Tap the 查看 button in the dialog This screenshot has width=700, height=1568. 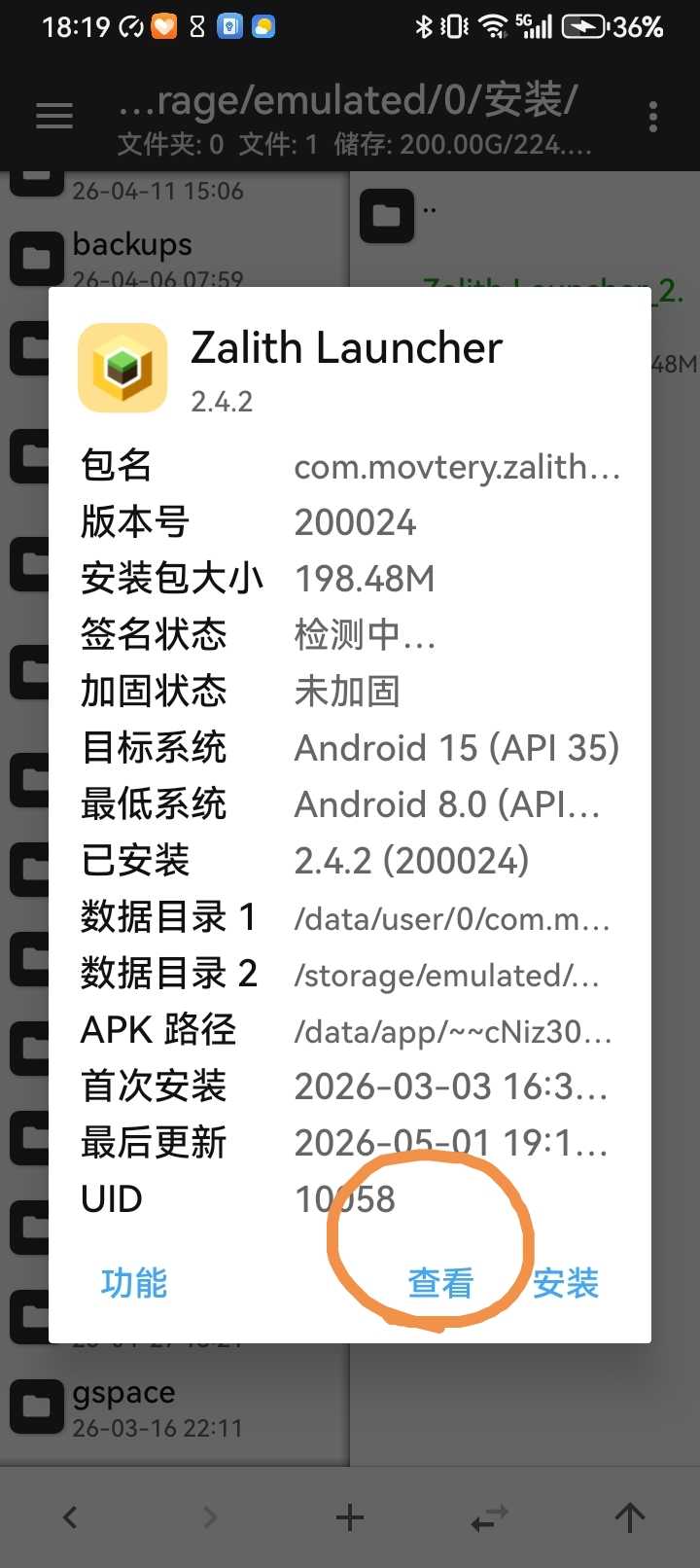pos(440,1283)
